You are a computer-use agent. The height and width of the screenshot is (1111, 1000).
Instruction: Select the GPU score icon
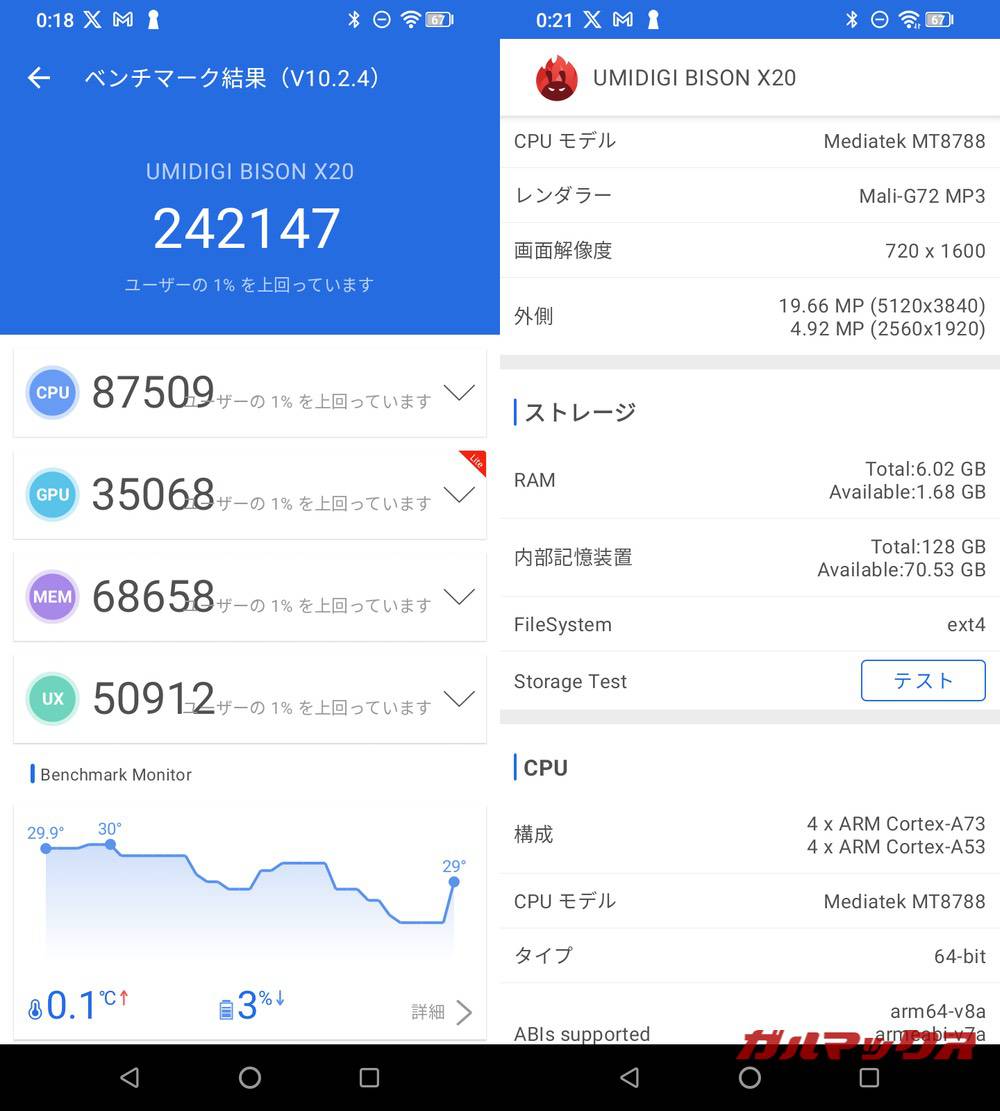(x=52, y=494)
